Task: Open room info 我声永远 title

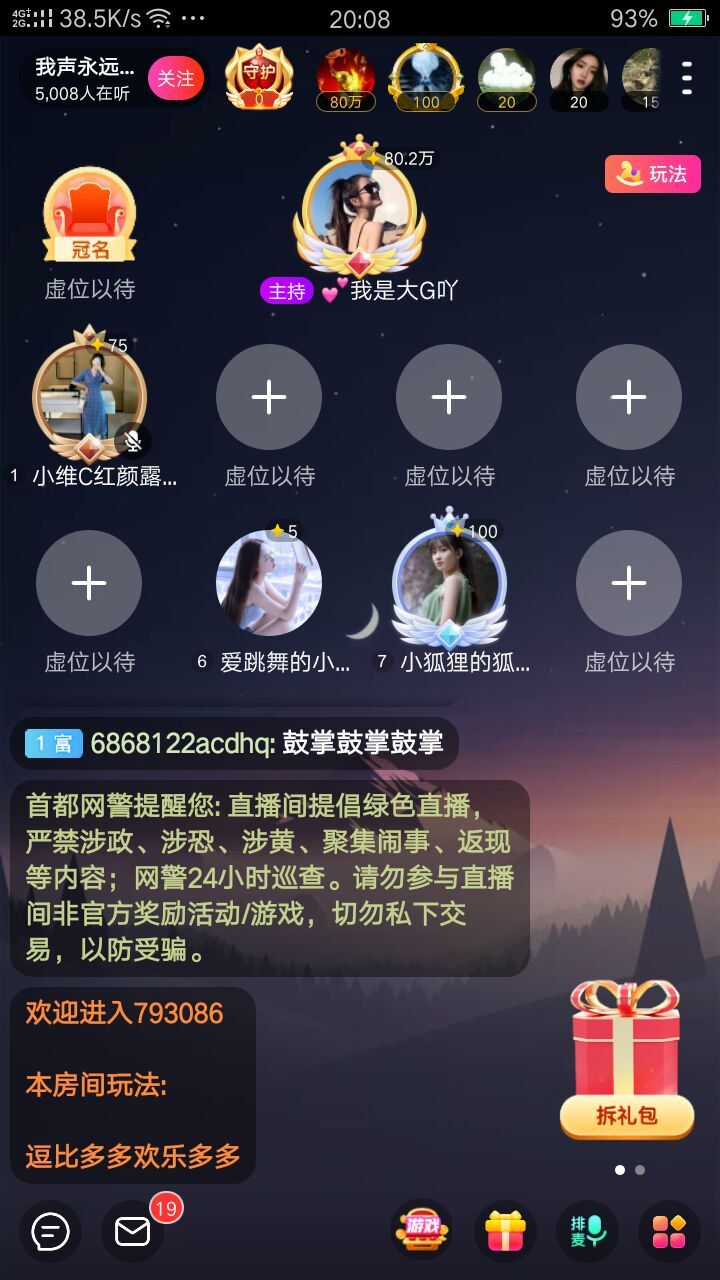Action: click(x=84, y=68)
